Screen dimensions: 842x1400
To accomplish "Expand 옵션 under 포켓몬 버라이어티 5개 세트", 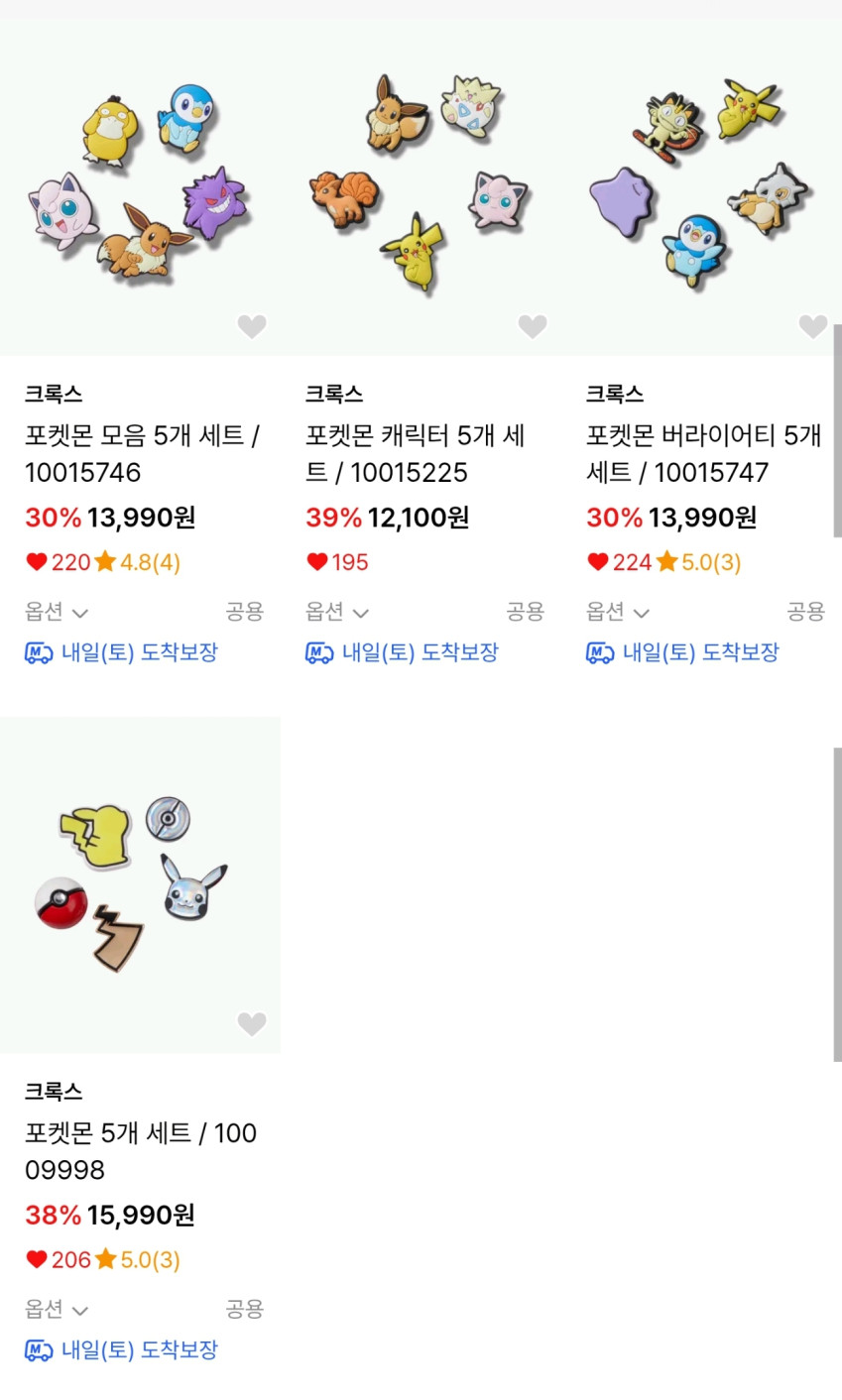I will coord(618,613).
